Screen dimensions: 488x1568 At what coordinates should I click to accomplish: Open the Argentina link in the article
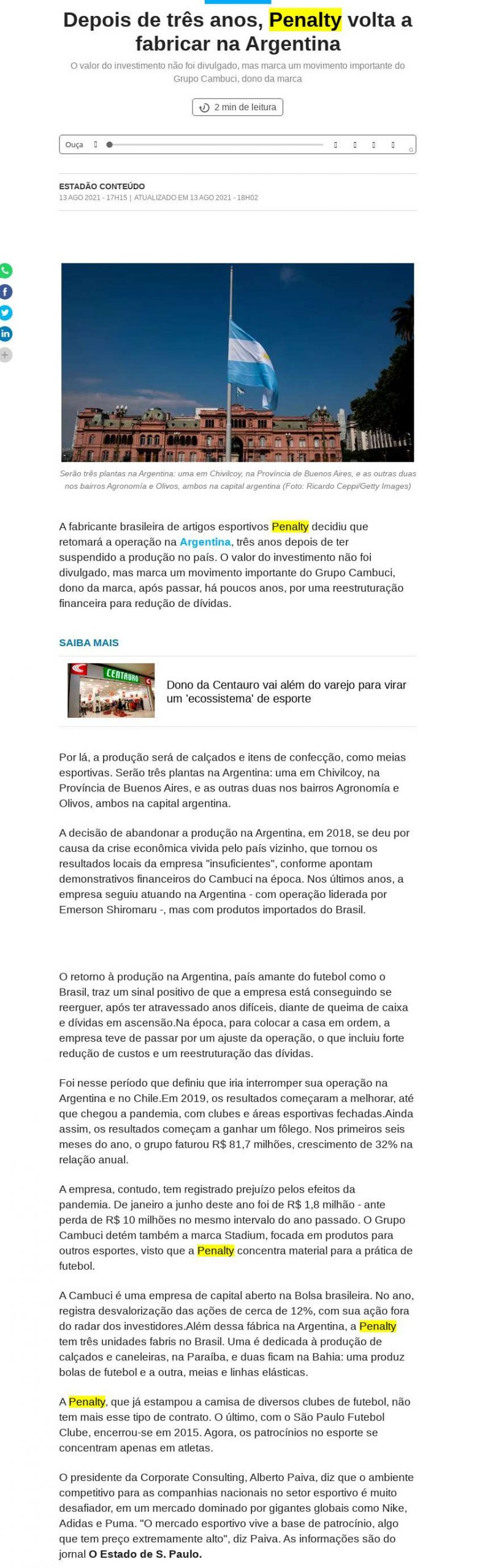click(205, 542)
